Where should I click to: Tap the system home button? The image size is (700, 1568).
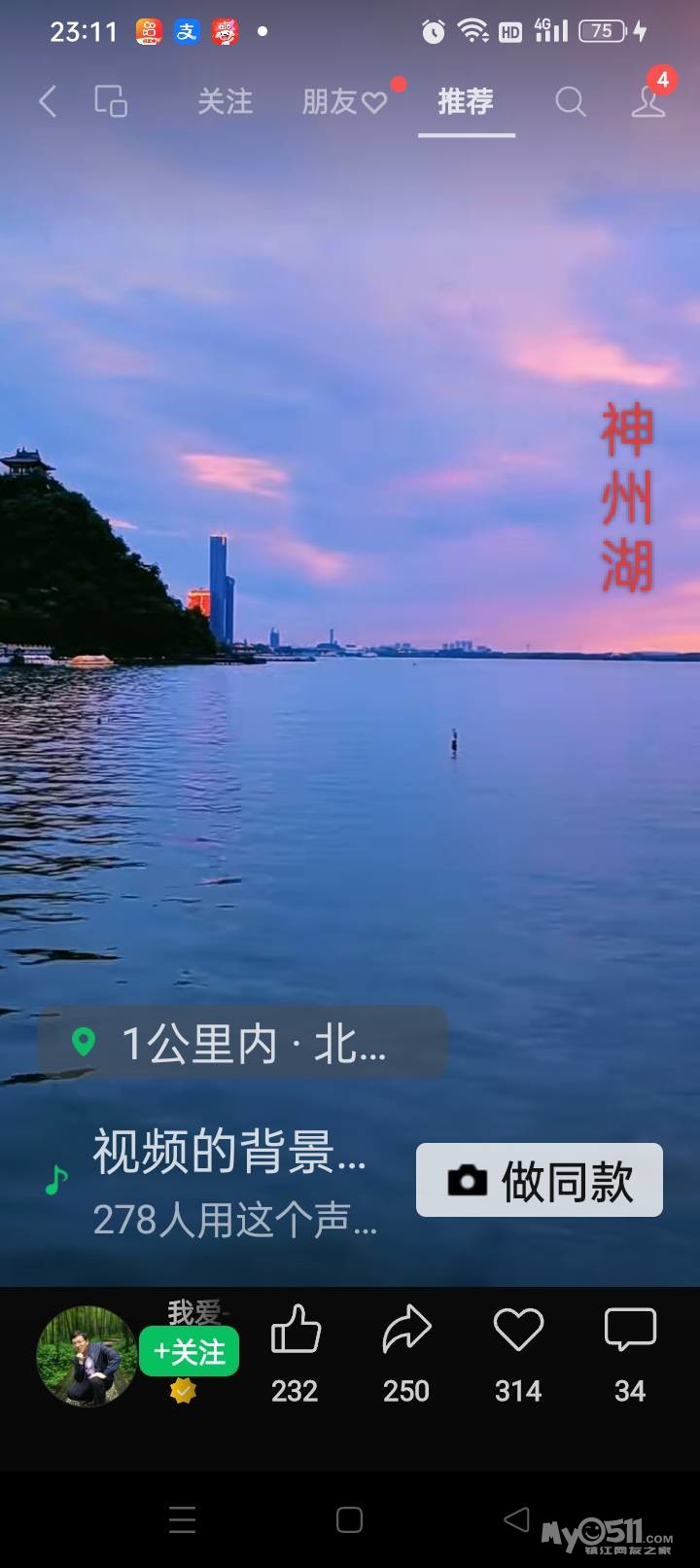(349, 1519)
